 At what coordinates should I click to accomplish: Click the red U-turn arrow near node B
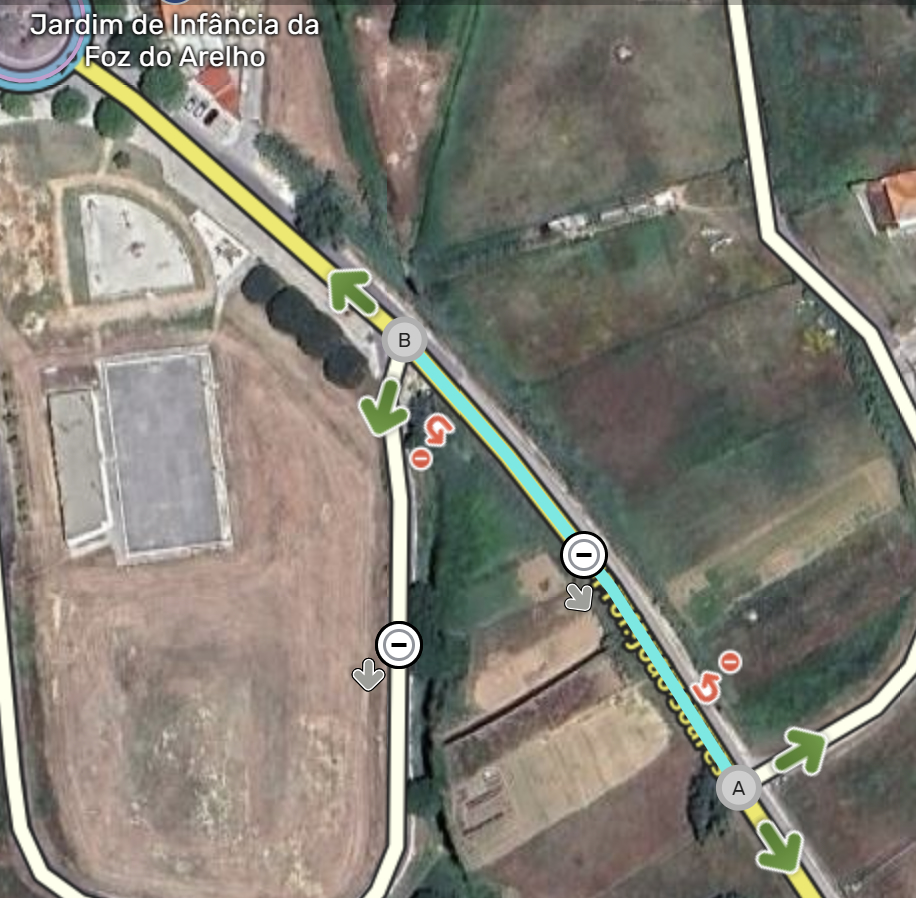438,430
